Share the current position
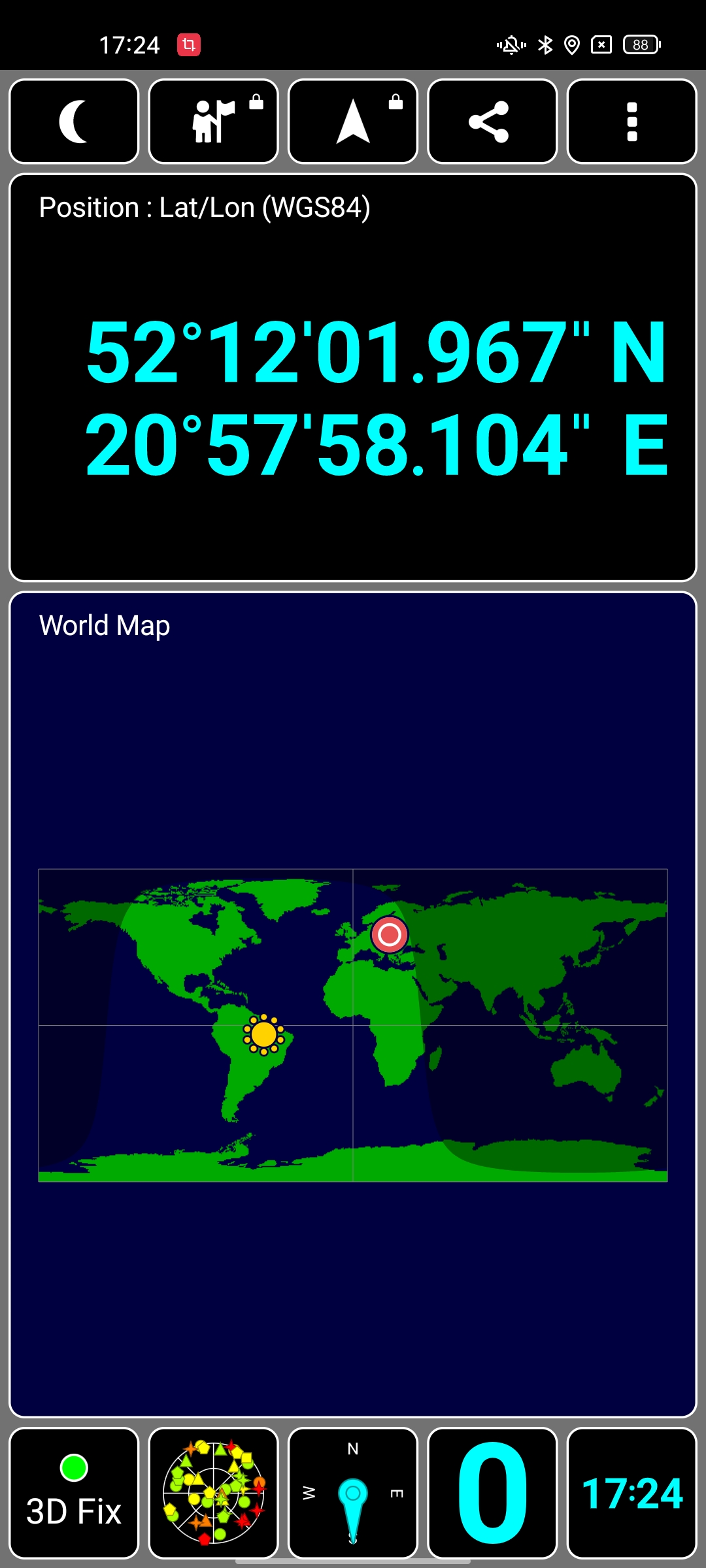 tap(492, 122)
